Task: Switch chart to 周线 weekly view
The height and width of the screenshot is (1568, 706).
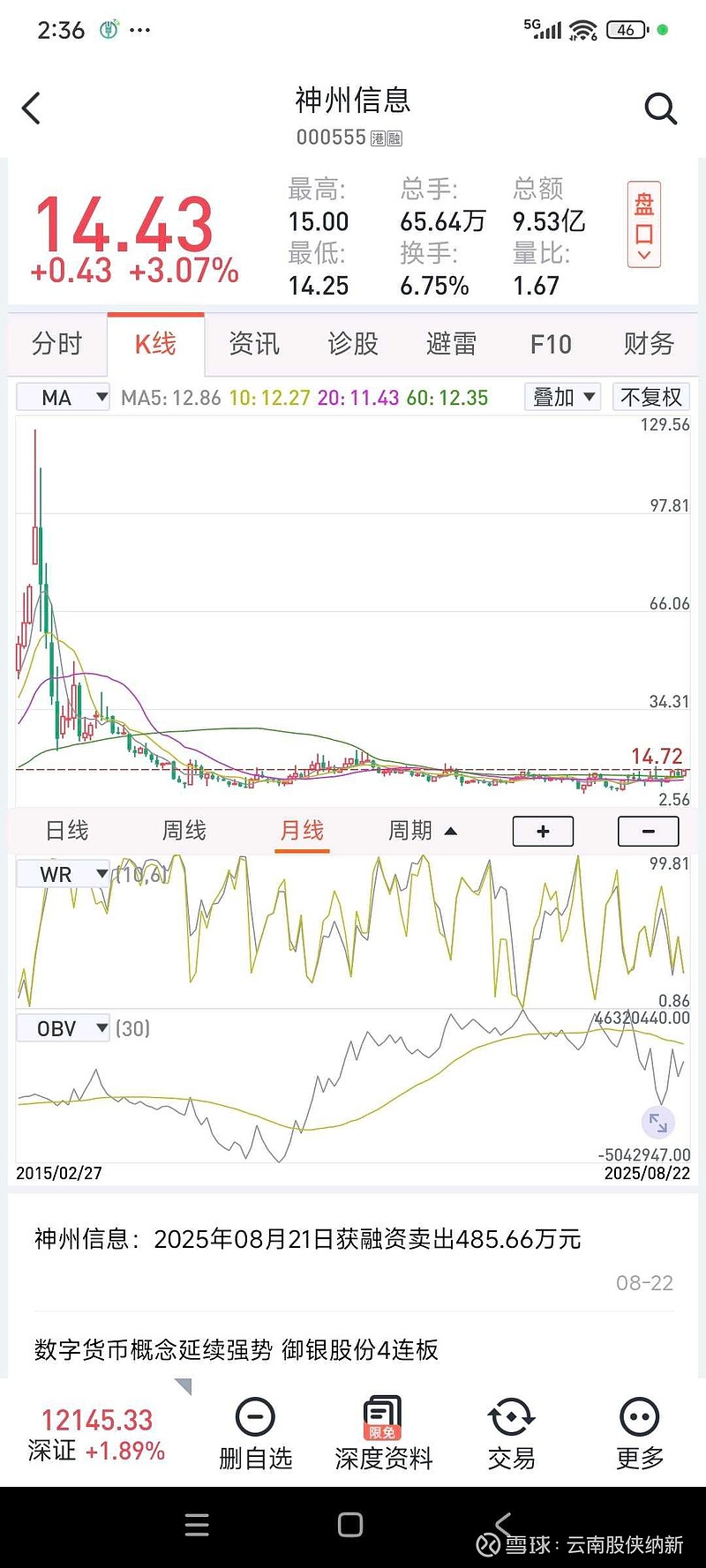Action: [x=184, y=831]
